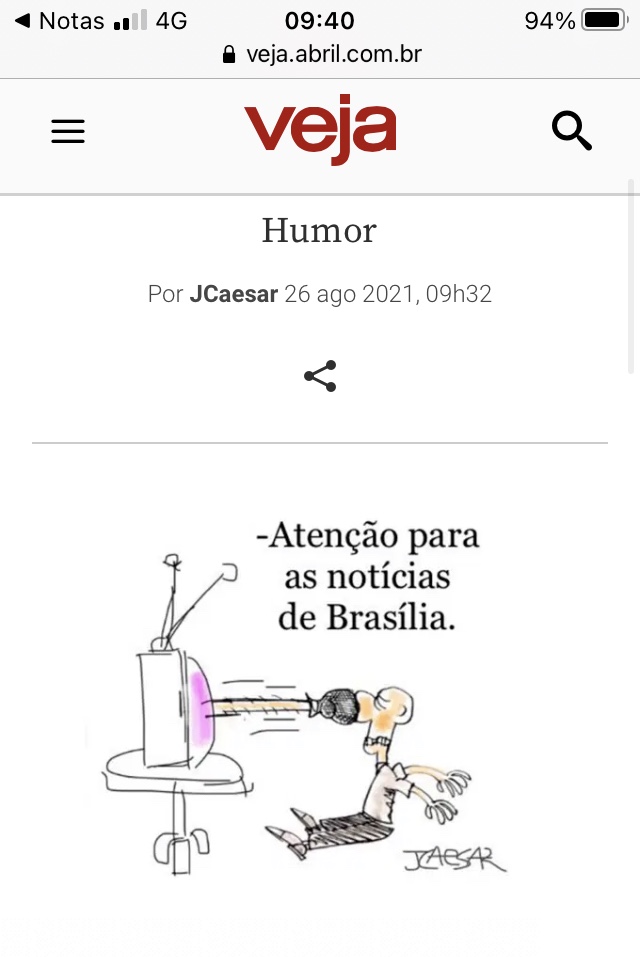640x957 pixels.
Task: Open the hamburger menu
Action: click(x=68, y=132)
